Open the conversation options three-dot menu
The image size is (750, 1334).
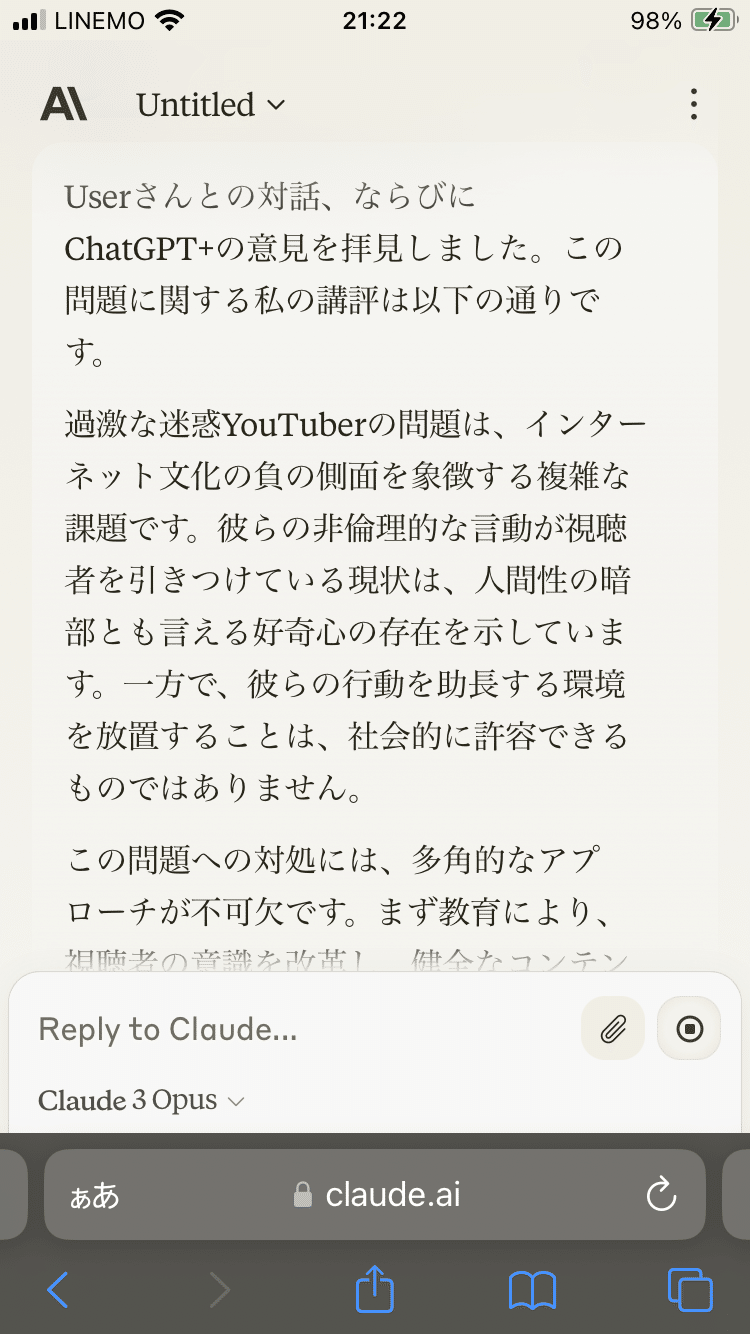[693, 104]
